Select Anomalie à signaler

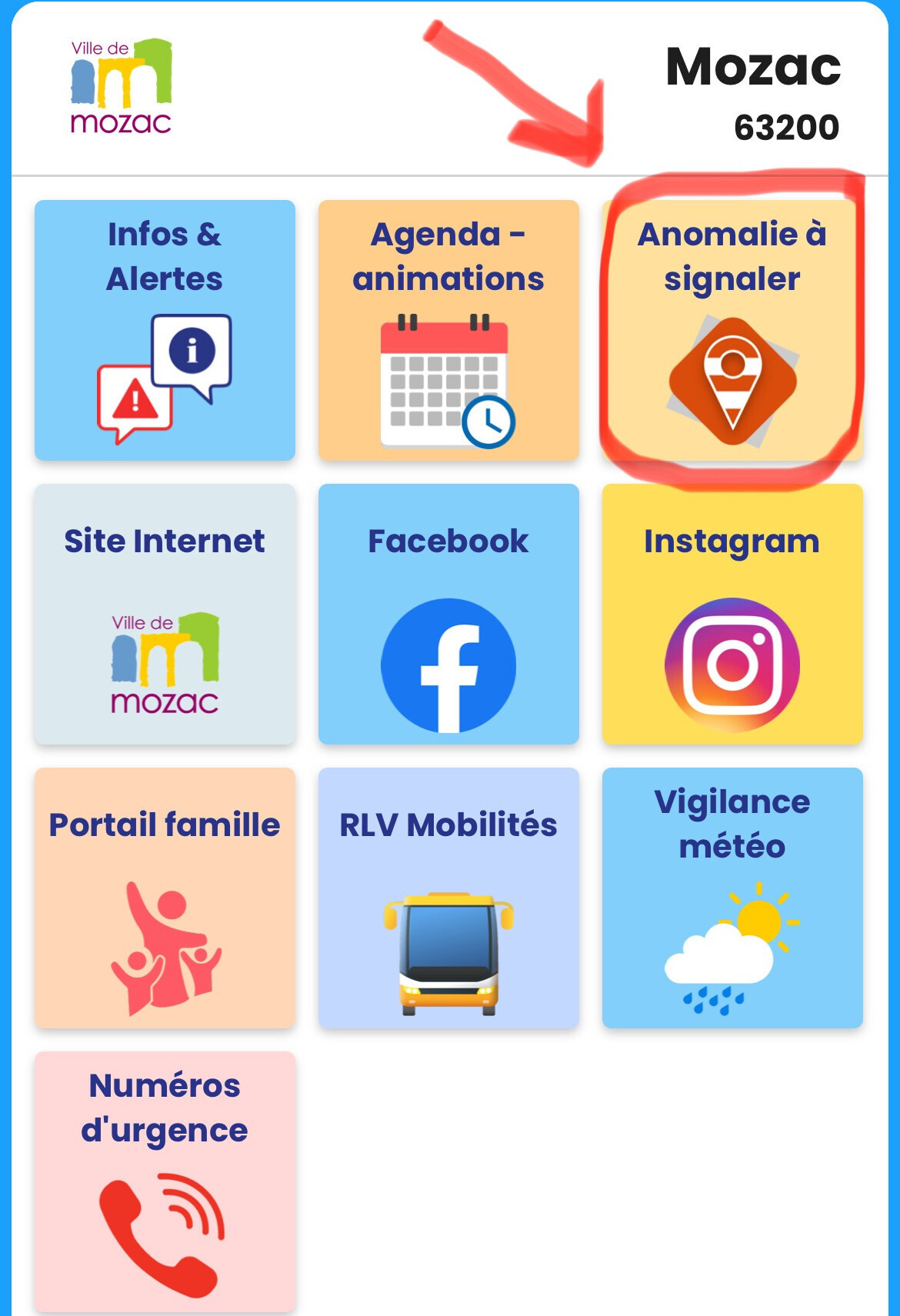[x=732, y=330]
